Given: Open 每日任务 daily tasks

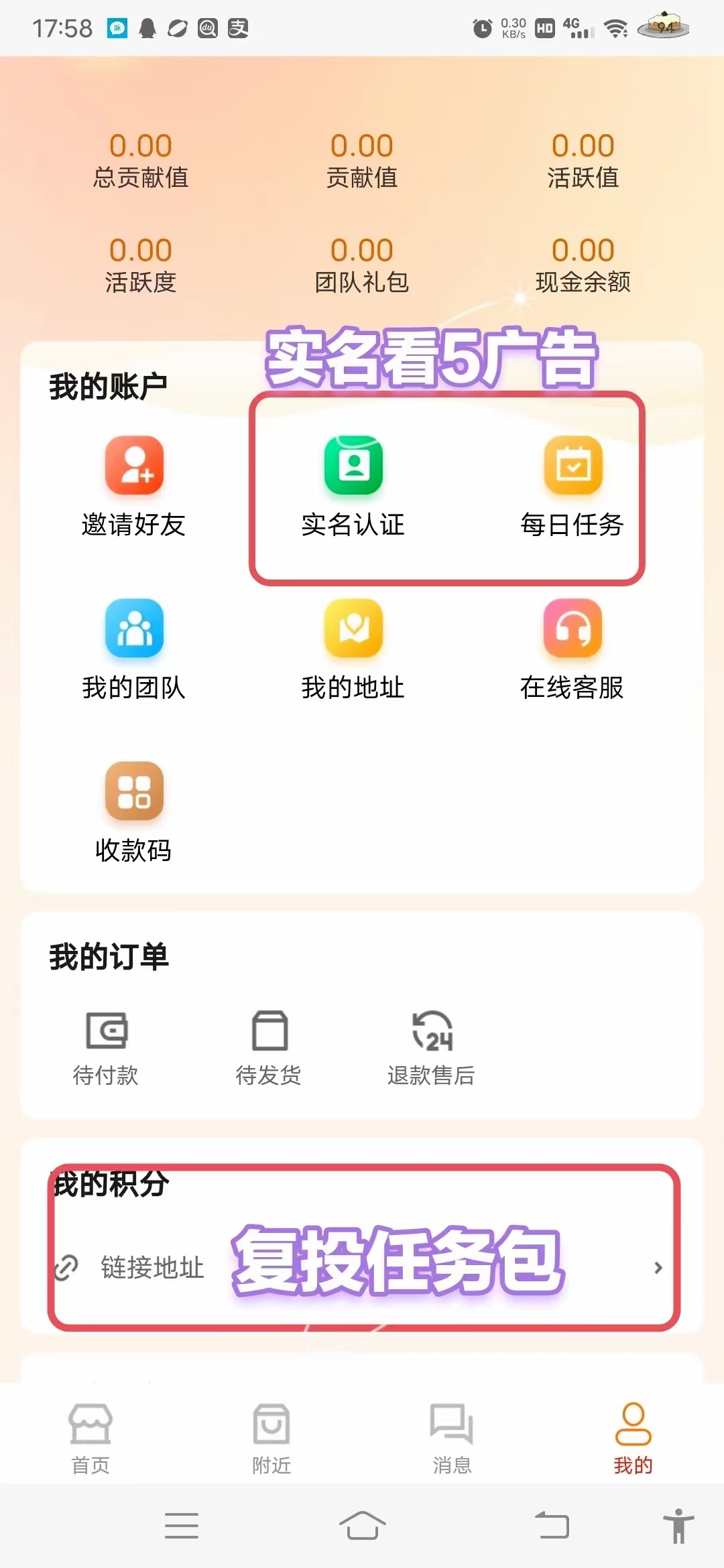Looking at the screenshot, I should point(572,486).
